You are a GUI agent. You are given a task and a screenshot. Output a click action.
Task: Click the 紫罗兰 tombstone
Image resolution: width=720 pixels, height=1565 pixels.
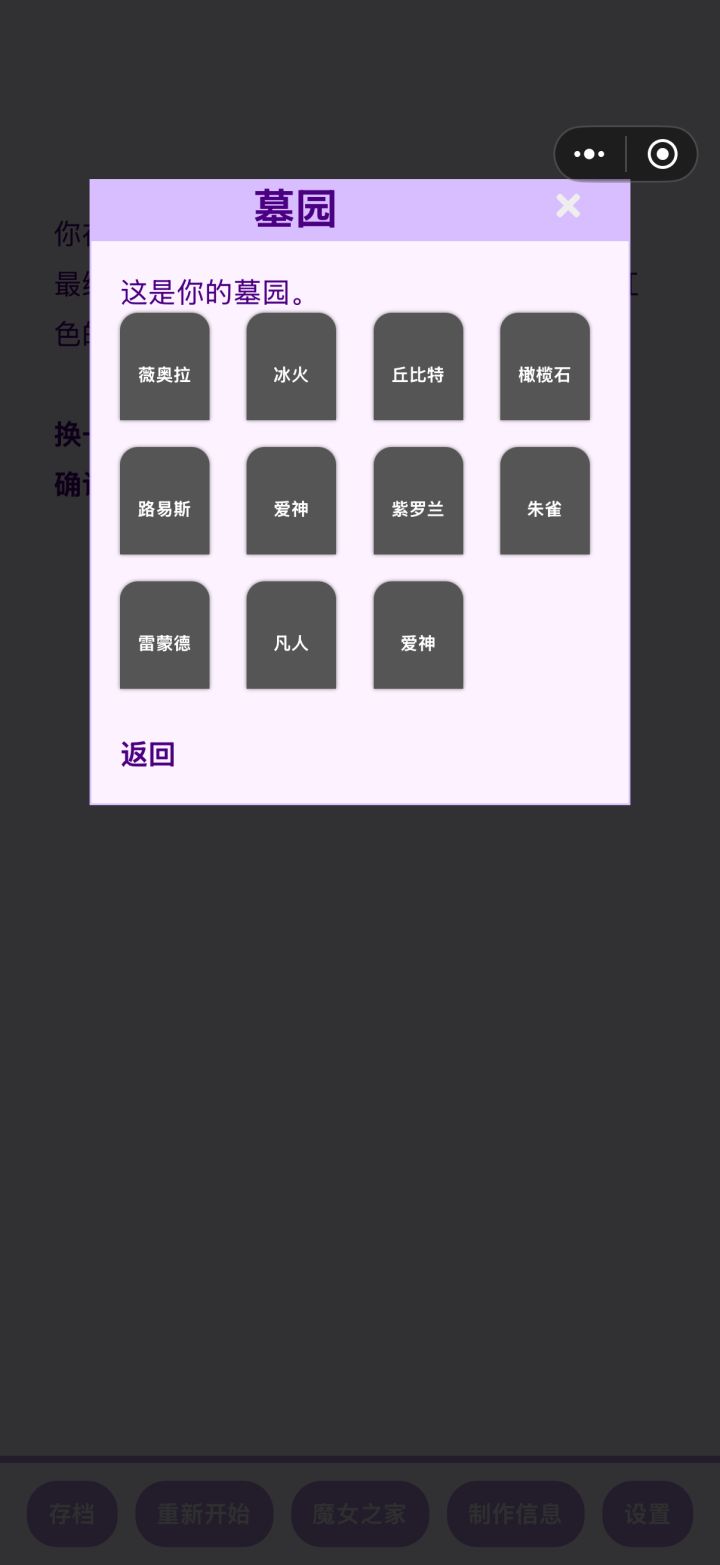(418, 501)
